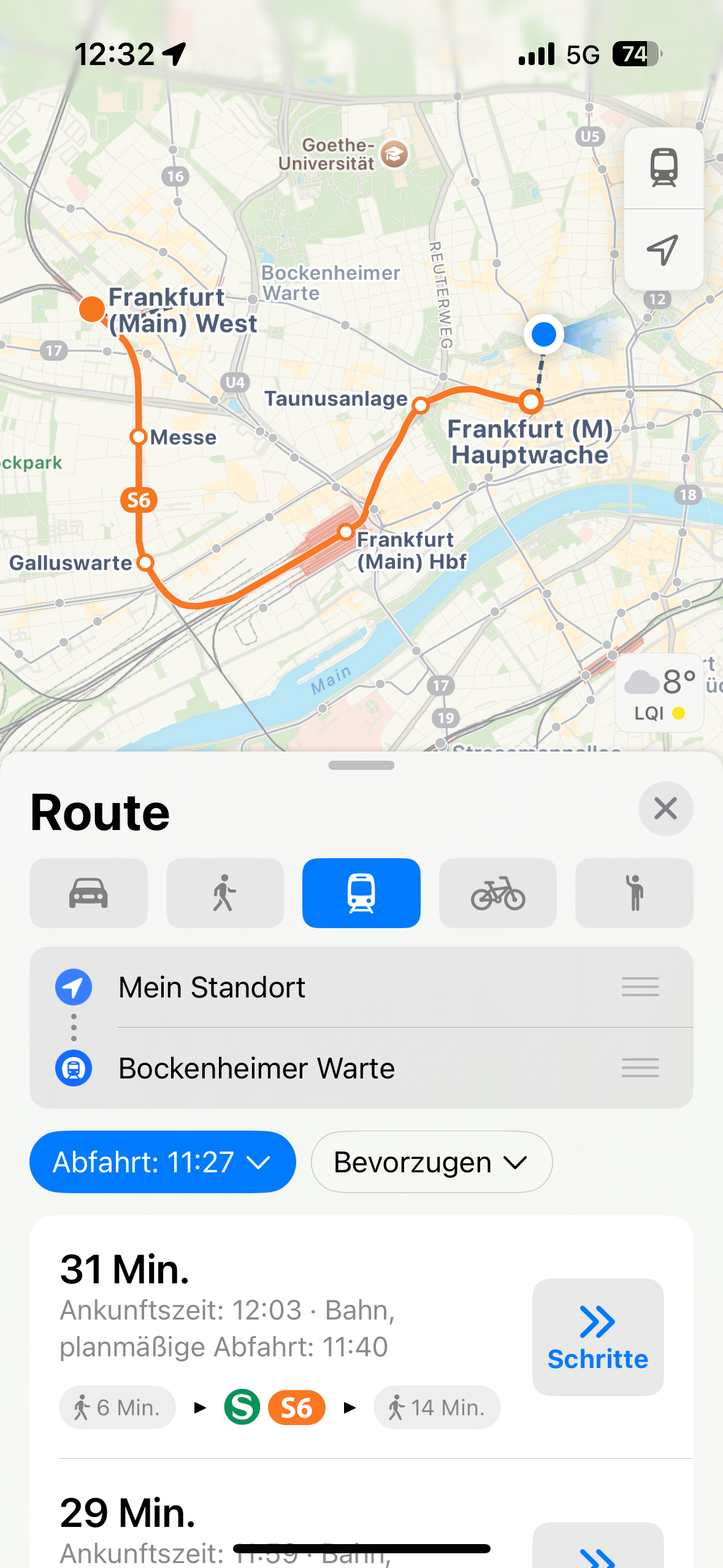The image size is (723, 1568).
Task: Open the transit map mode button
Action: point(664,168)
